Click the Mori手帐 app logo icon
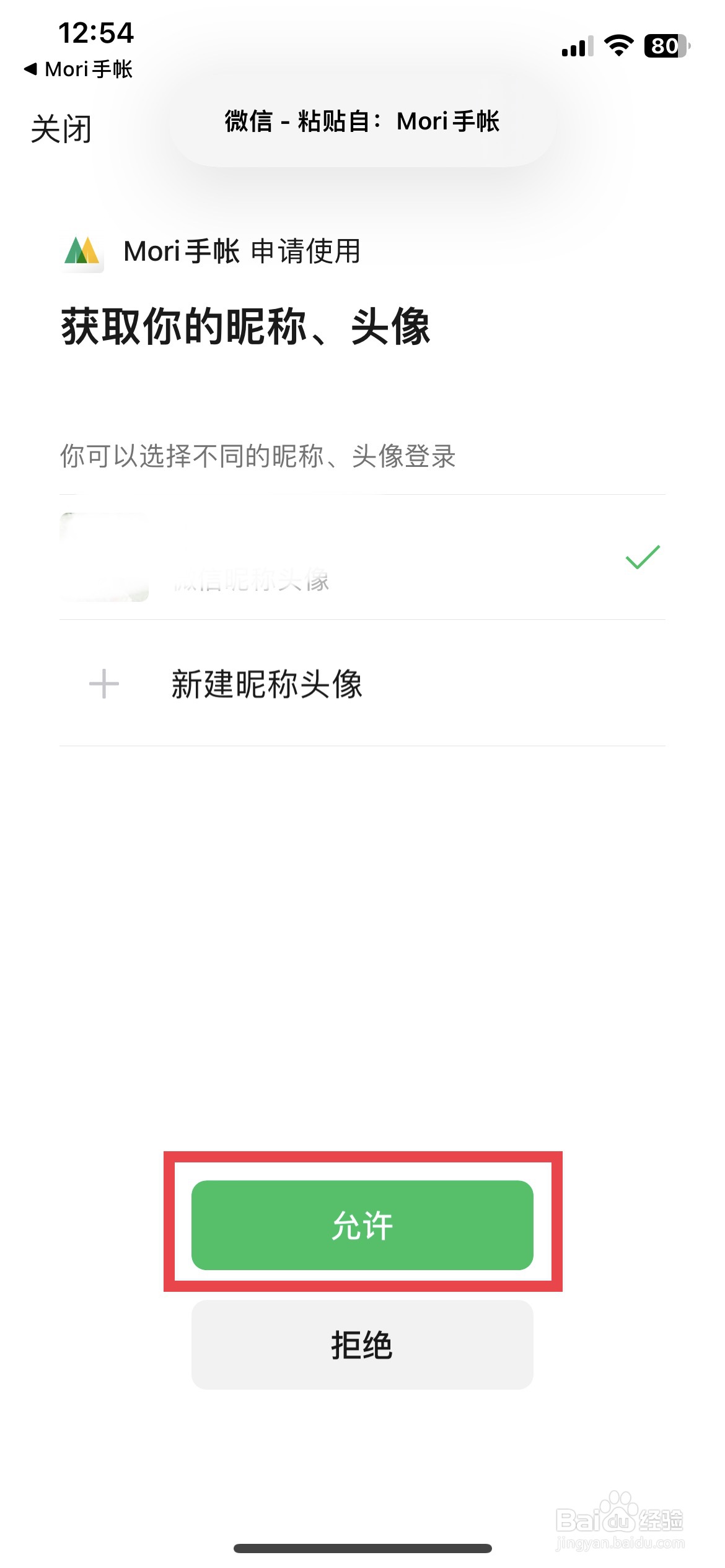The width and height of the screenshot is (725, 1568). coord(83,252)
